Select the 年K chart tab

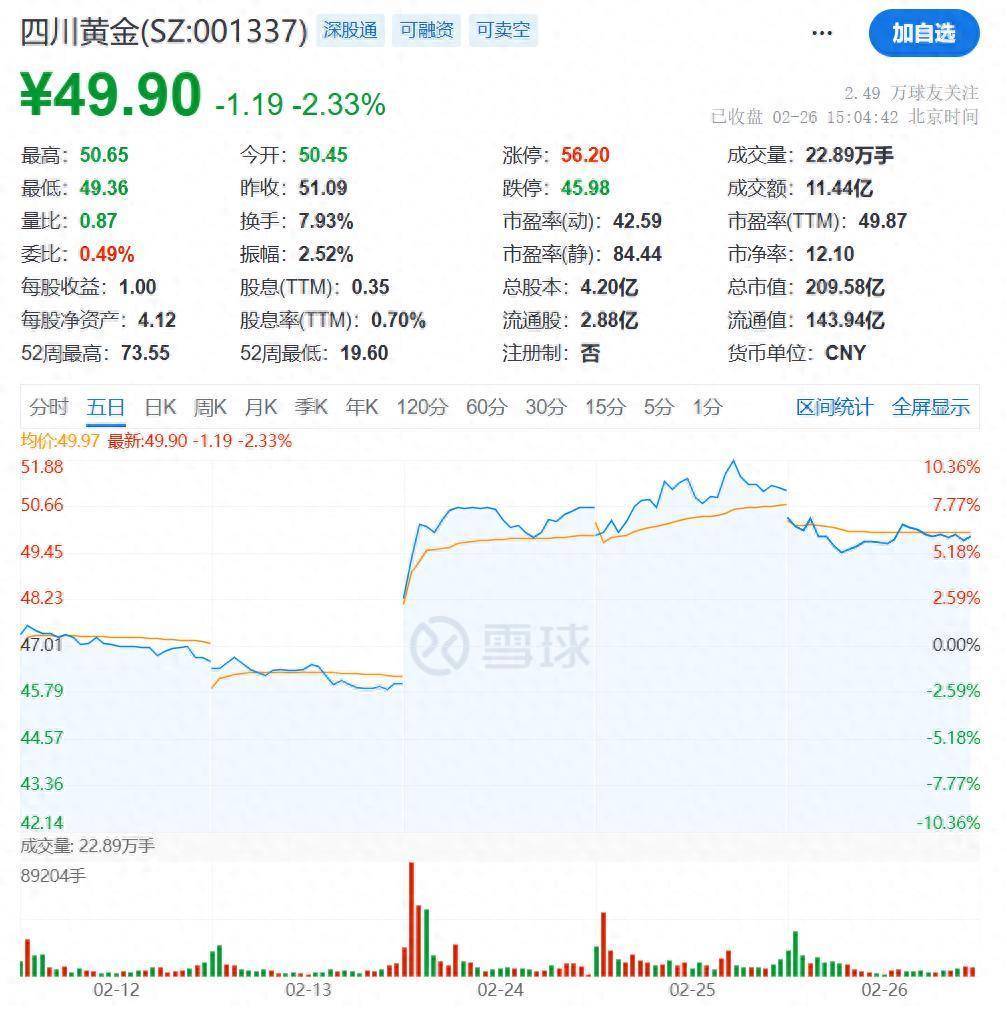tap(362, 407)
